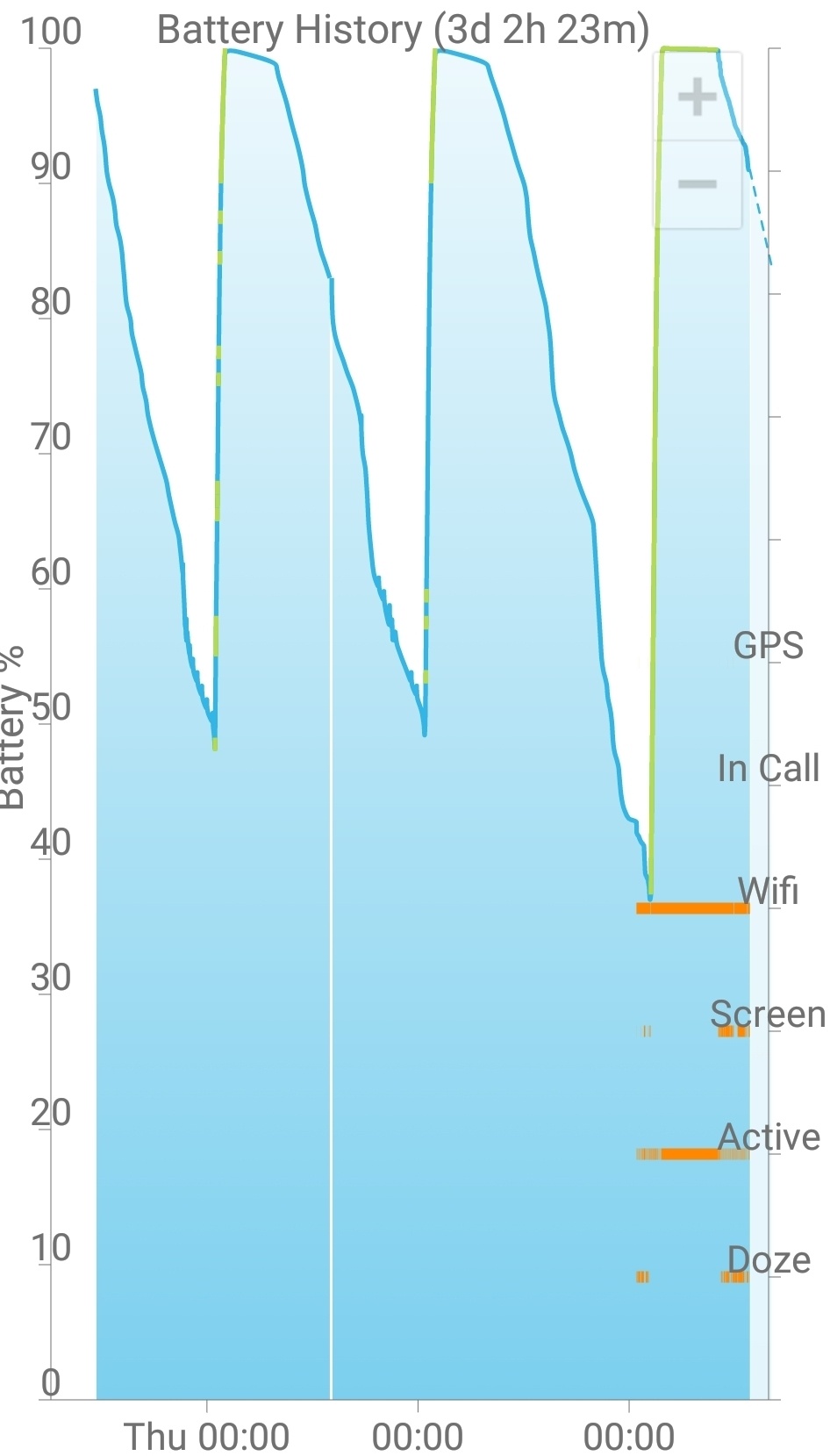Zoom out of the battery history chart

[x=698, y=184]
